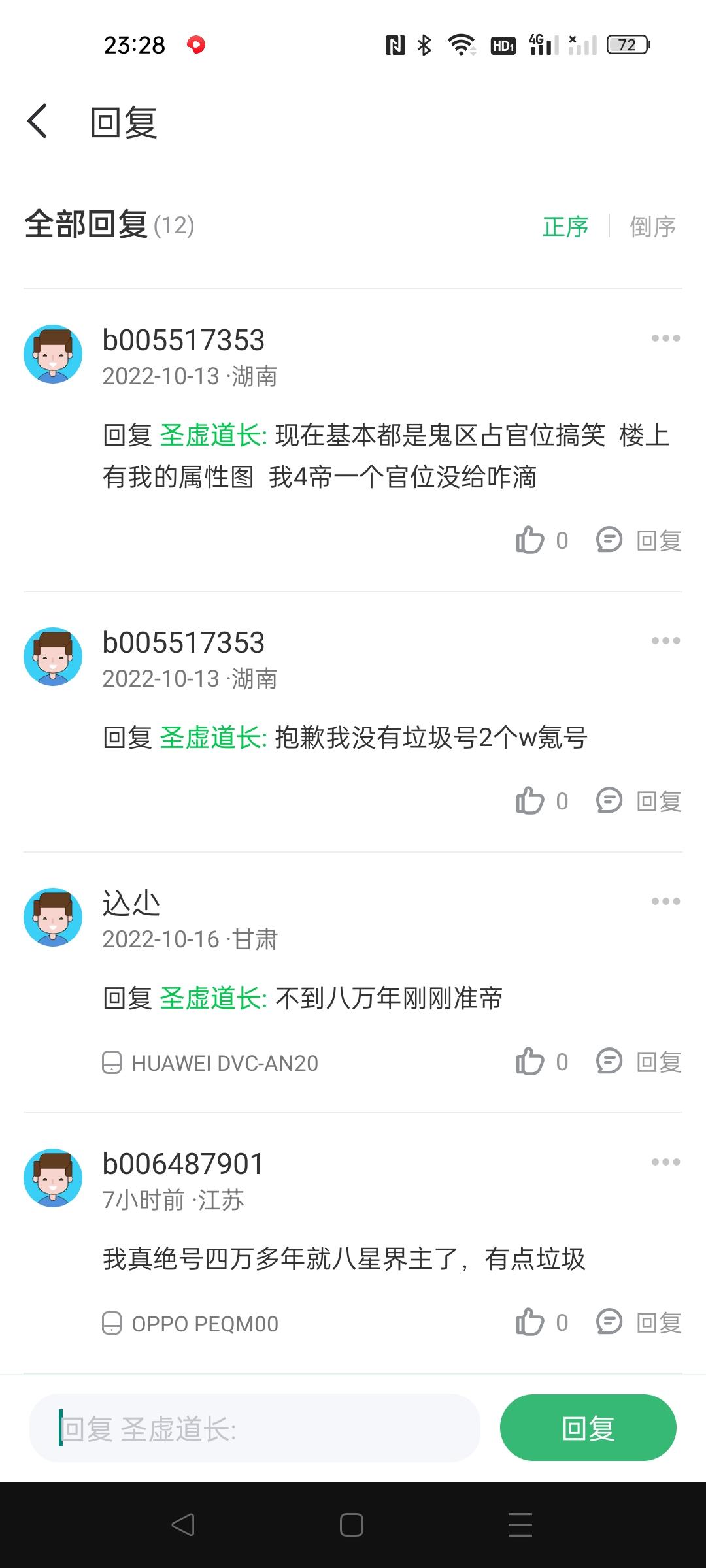
Task: Reply to the comment about 垃圾号2个w氪号
Action: coord(639,801)
